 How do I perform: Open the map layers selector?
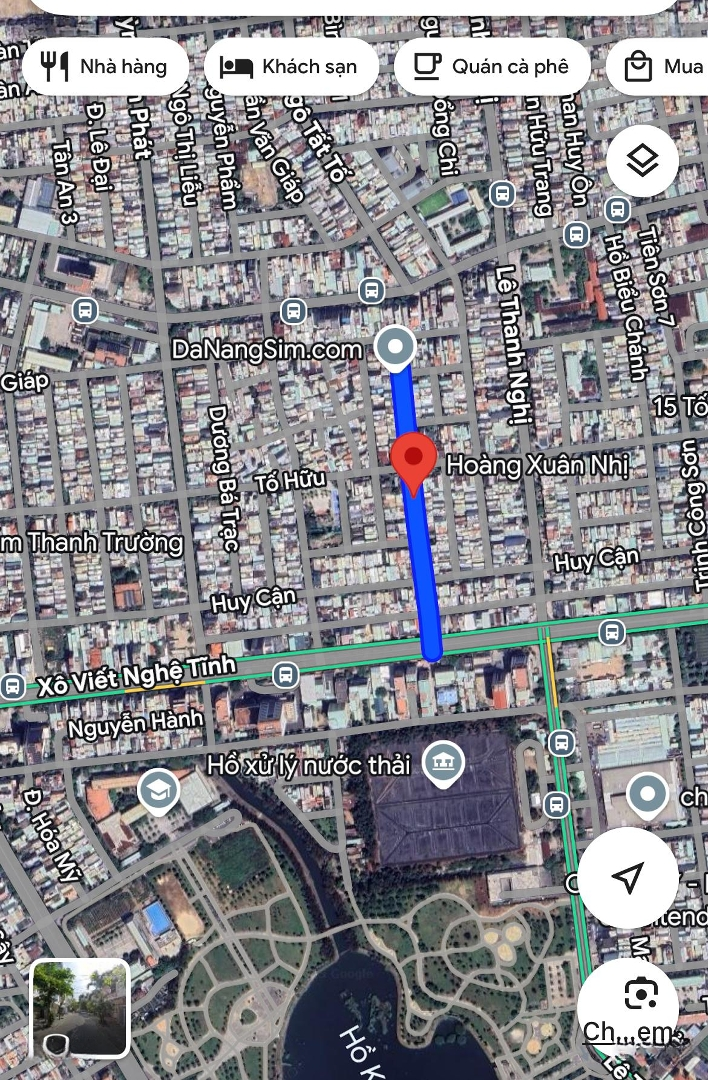pyautogui.click(x=642, y=160)
